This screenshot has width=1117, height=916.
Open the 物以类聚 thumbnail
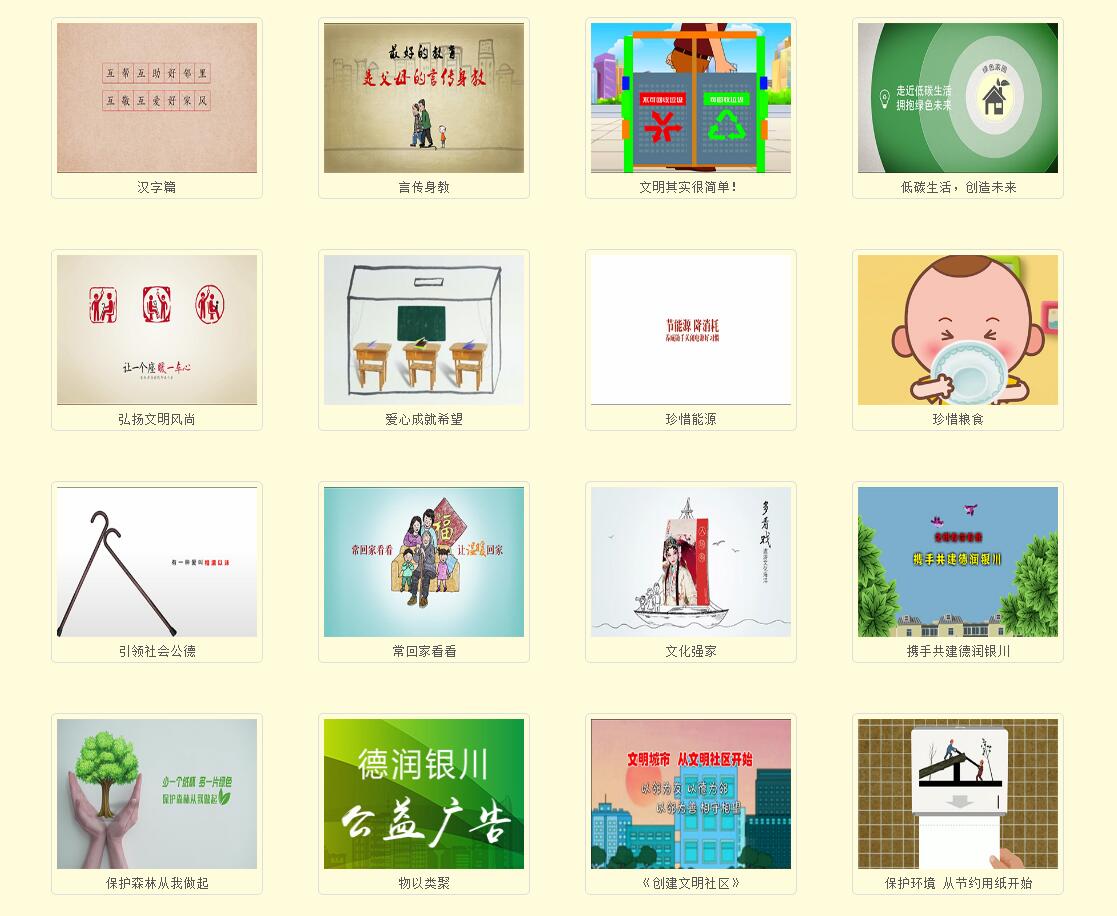[x=424, y=794]
